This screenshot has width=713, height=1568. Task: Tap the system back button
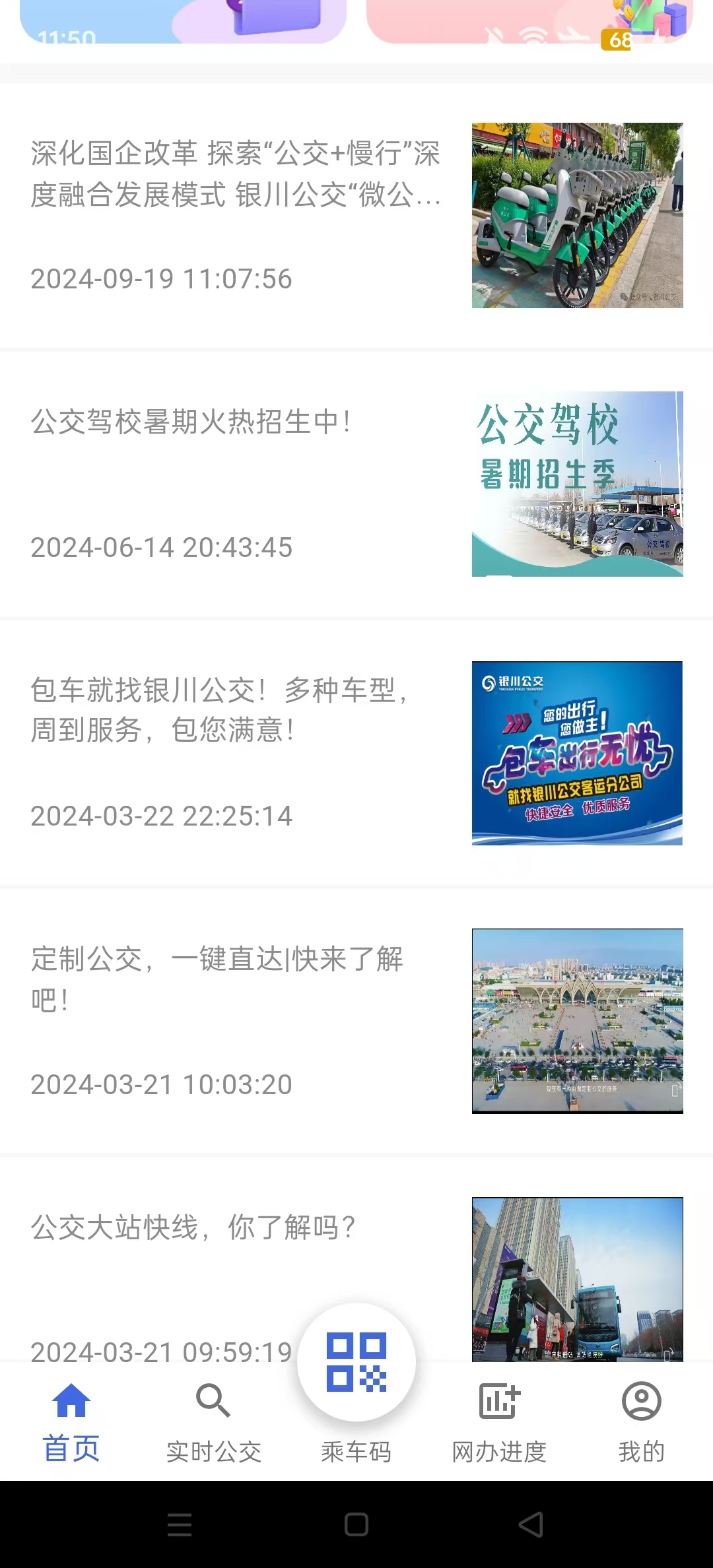coord(531,1524)
